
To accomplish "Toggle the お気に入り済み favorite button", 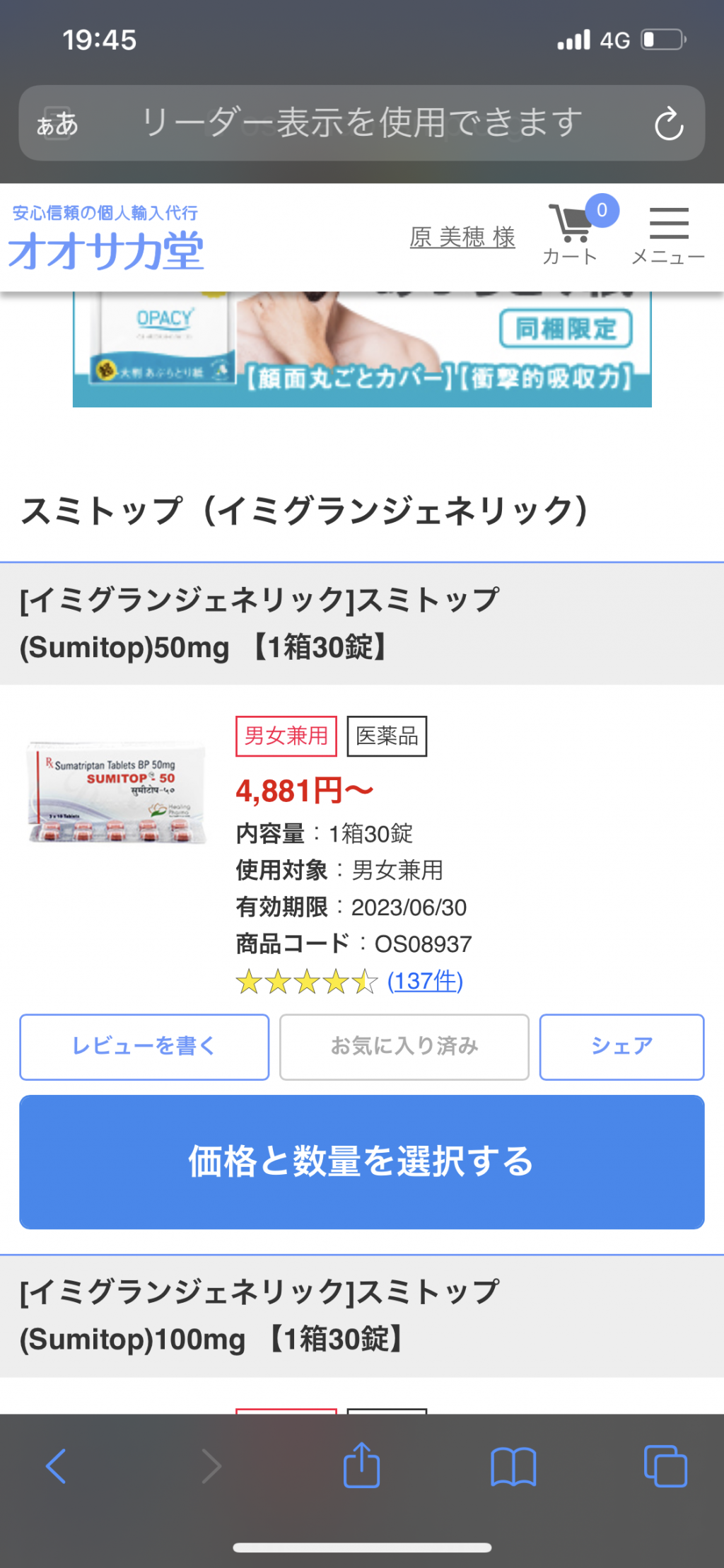I will 404,1047.
